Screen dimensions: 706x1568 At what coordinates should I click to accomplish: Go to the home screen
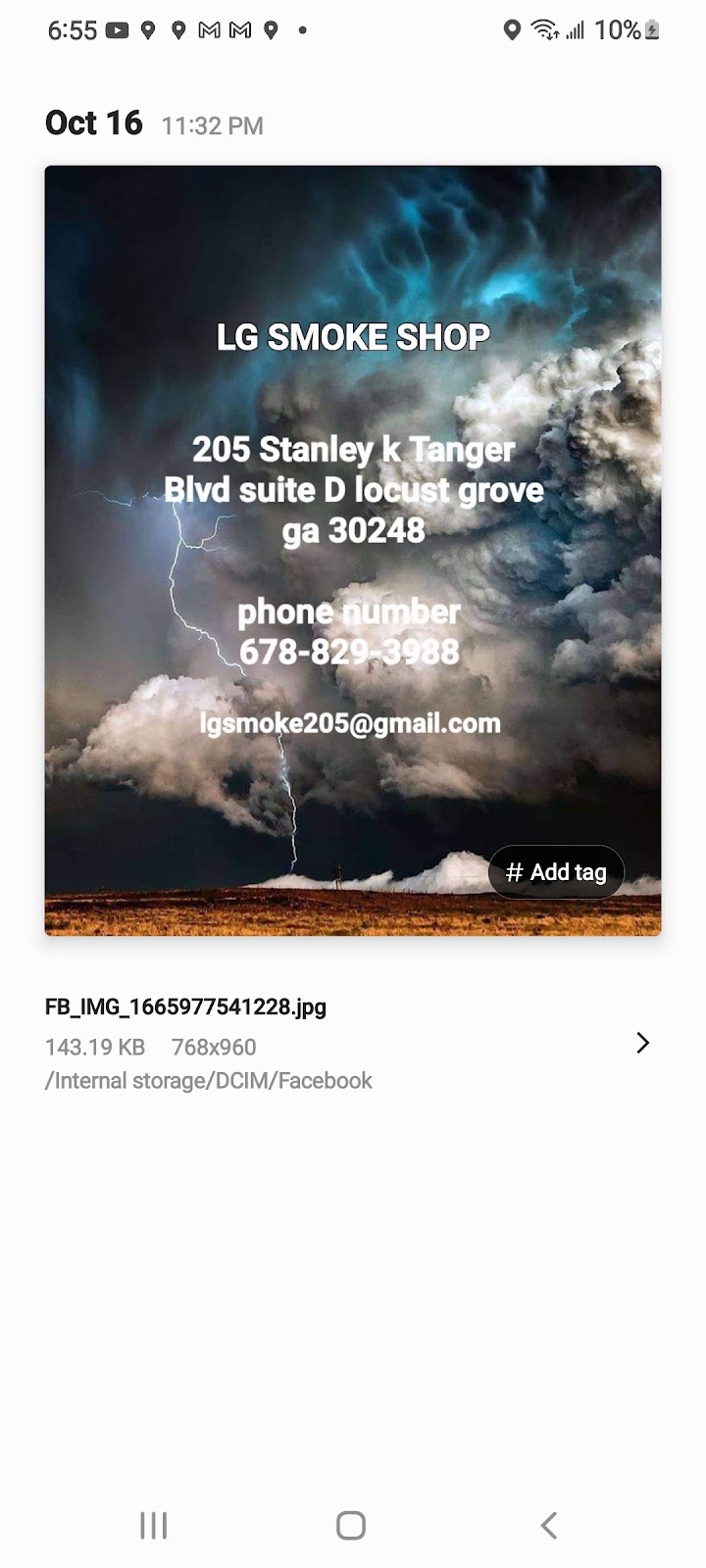351,1525
